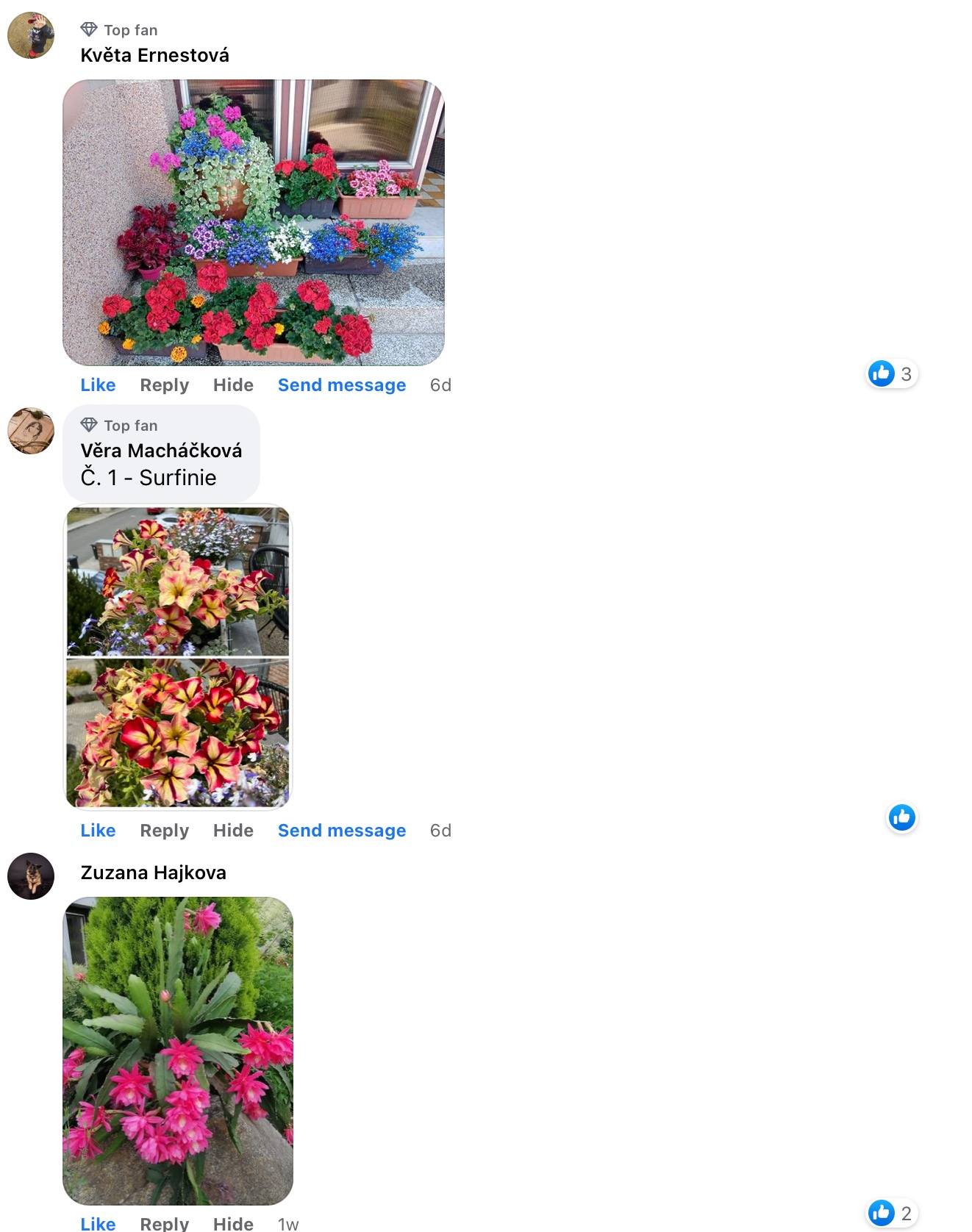
Task: Open Zuzana Hajkova's profile name
Action: 153,873
